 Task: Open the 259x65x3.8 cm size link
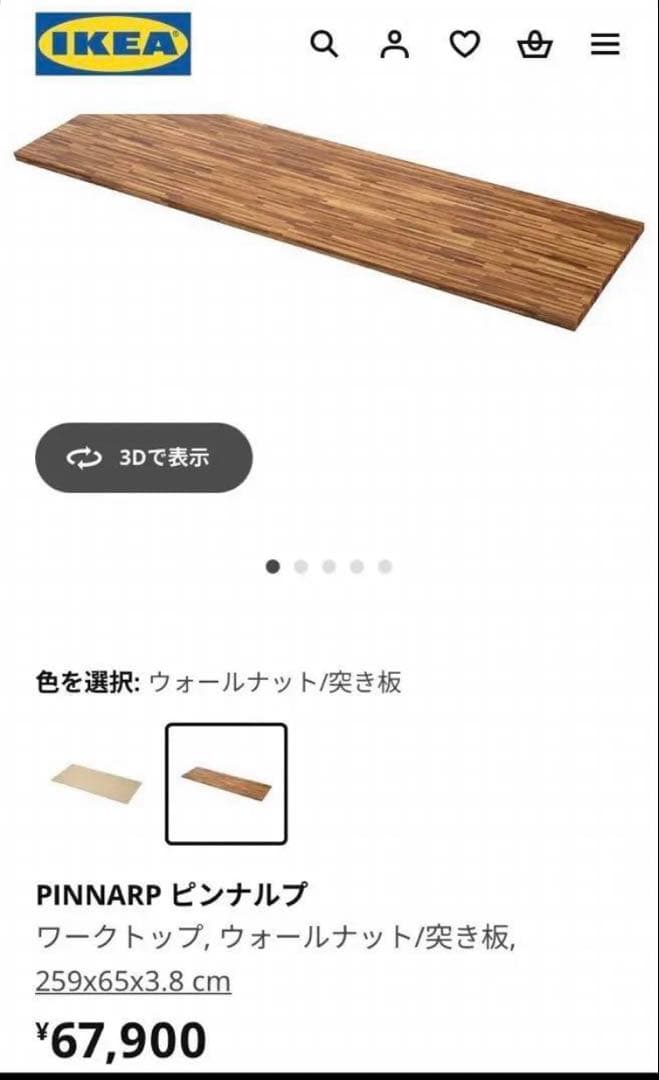(133, 981)
